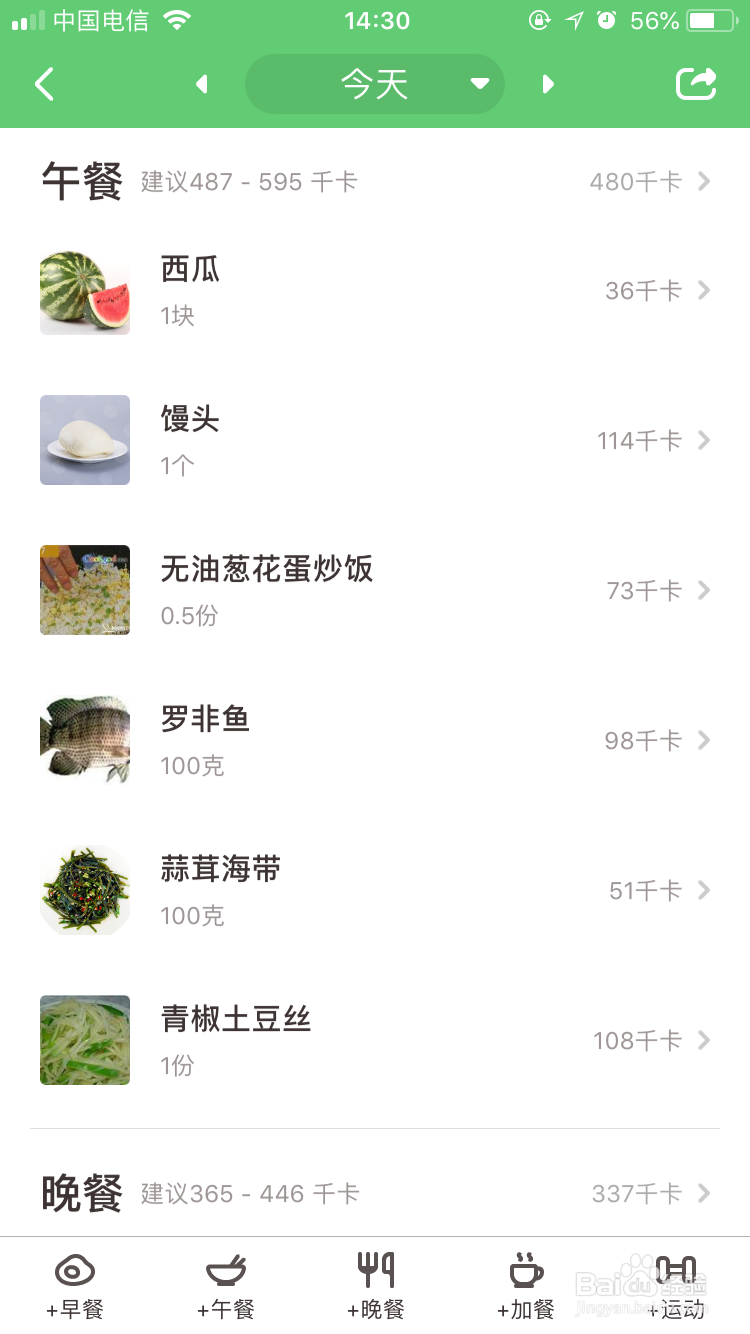This screenshot has width=750, height=1334.
Task: Tap the share icon in top bar
Action: pyautogui.click(x=697, y=84)
